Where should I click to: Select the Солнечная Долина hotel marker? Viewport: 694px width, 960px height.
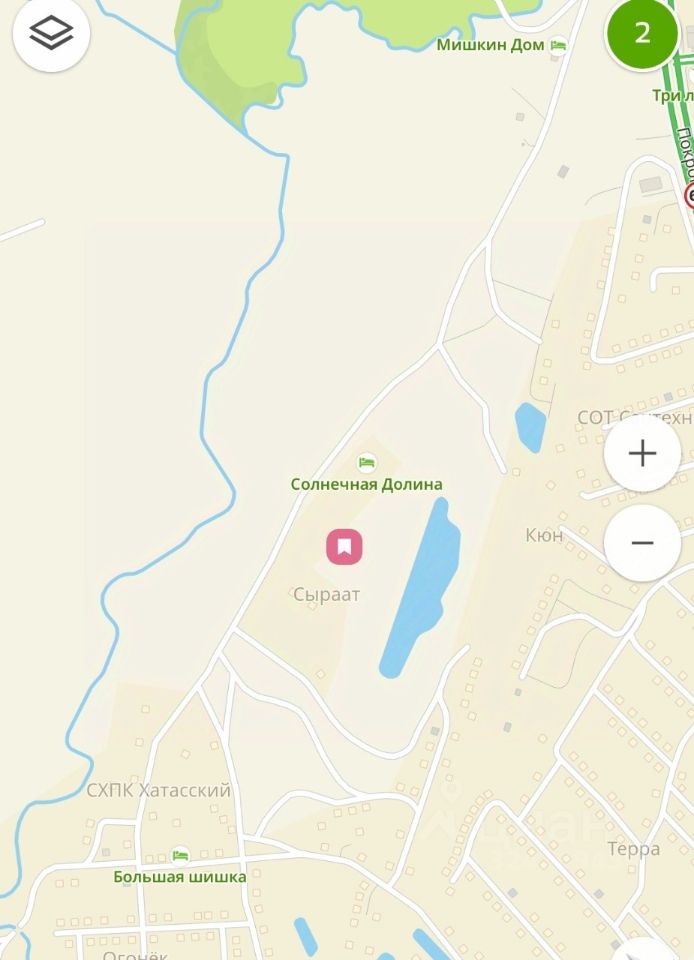pyautogui.click(x=367, y=463)
